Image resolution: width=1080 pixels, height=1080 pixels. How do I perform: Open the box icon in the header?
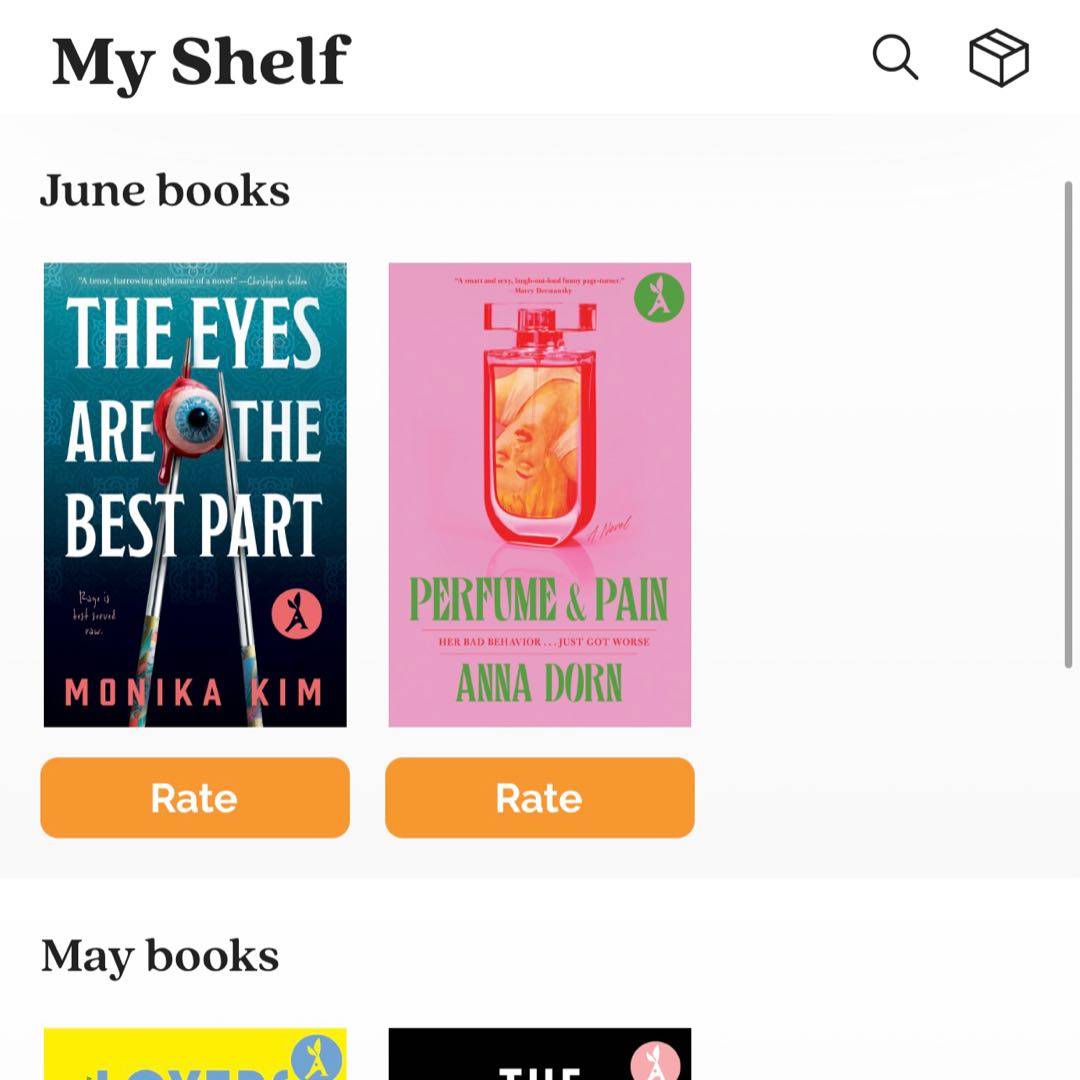(998, 58)
